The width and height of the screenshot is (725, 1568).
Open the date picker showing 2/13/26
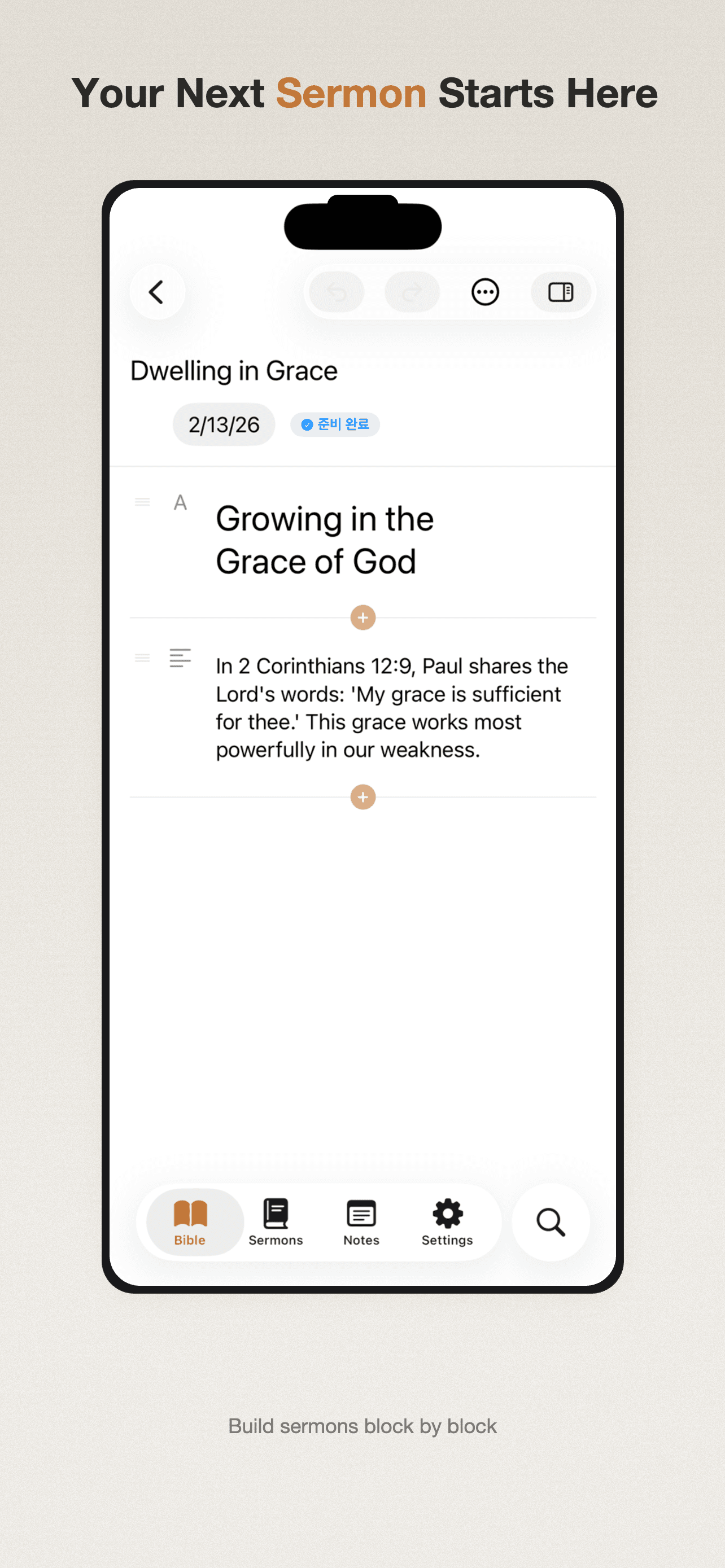click(224, 424)
